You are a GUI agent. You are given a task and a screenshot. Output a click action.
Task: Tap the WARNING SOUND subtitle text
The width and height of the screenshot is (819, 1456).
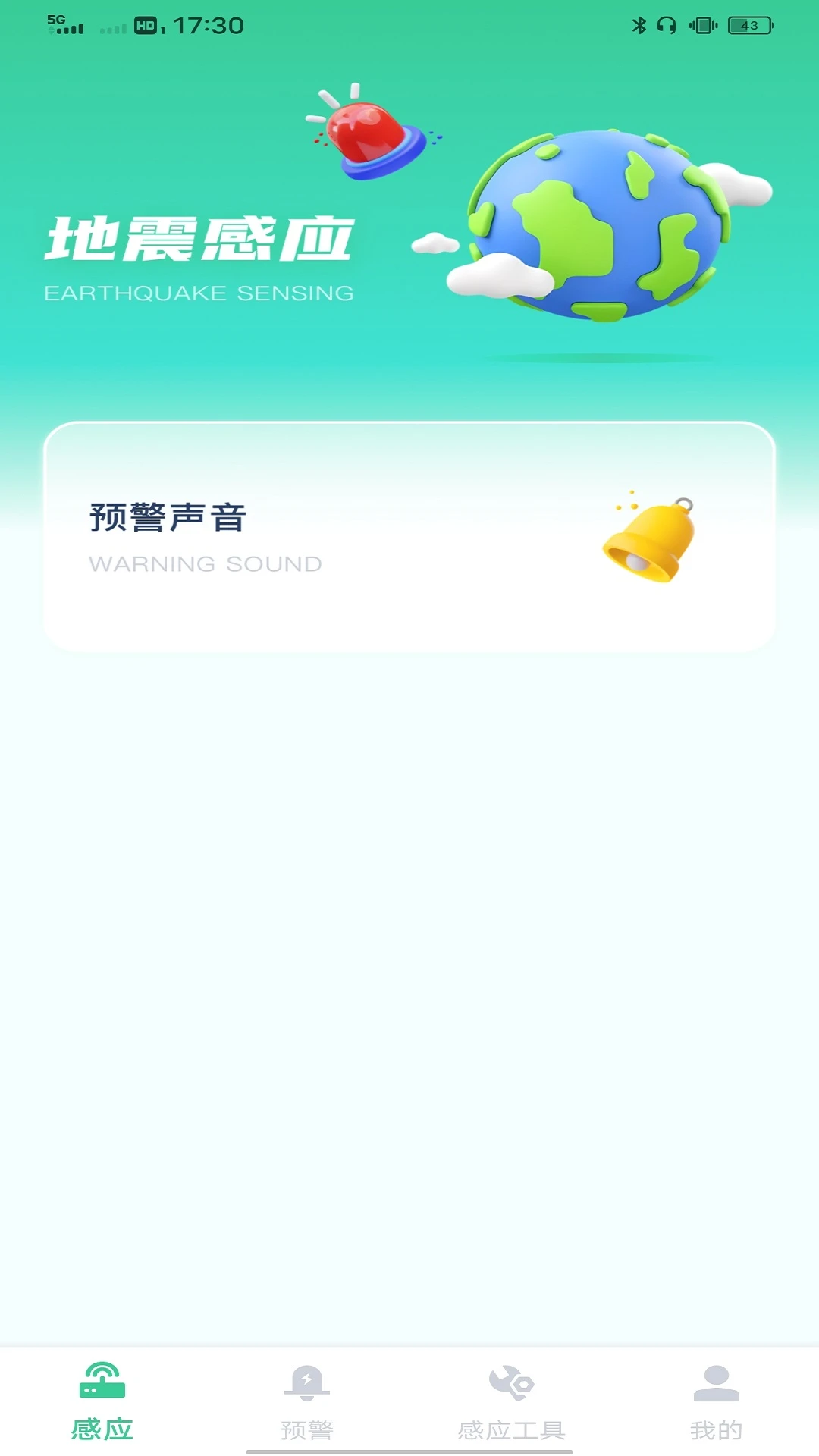(x=206, y=563)
